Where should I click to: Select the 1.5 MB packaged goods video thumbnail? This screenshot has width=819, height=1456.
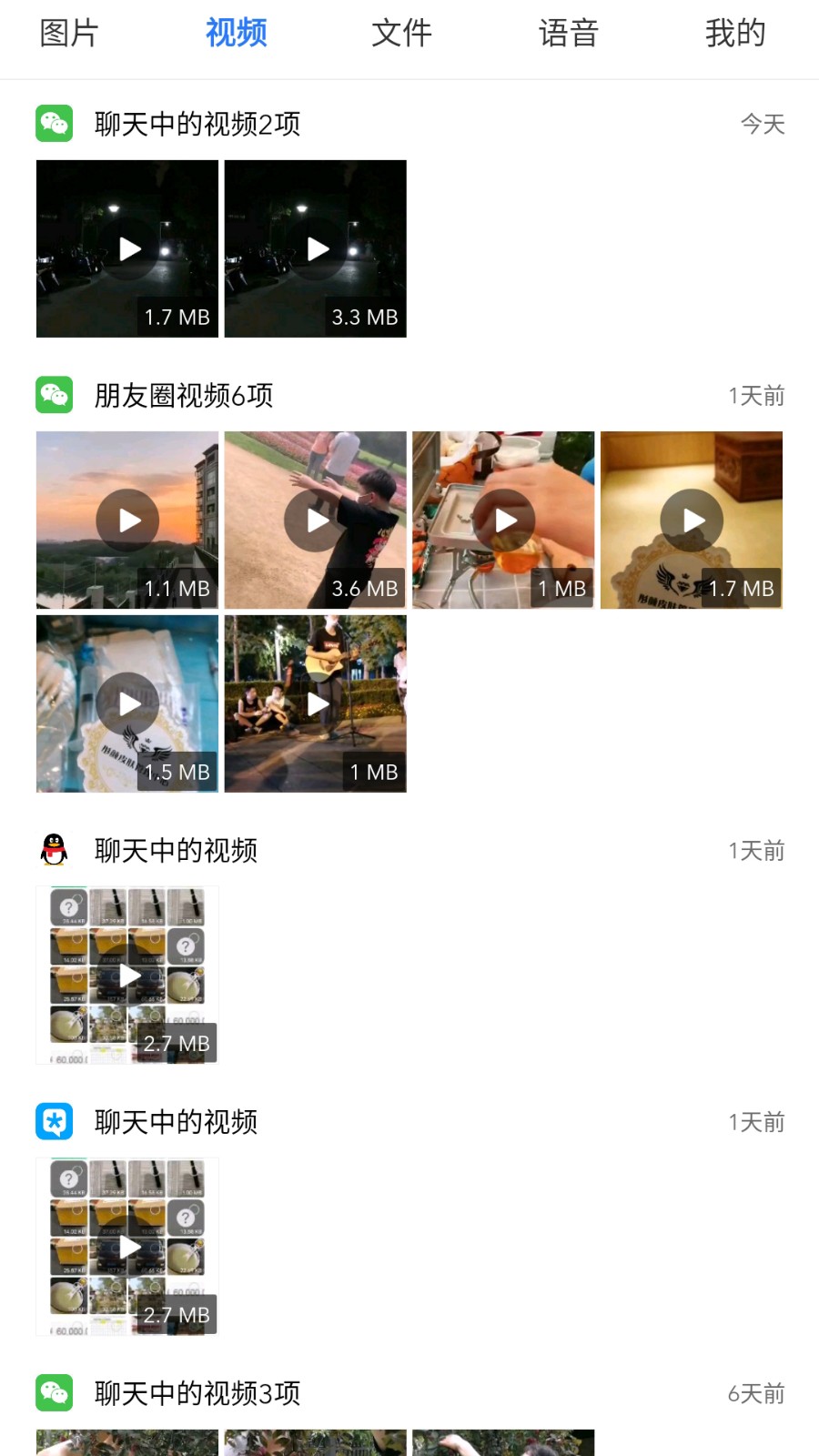click(x=126, y=703)
